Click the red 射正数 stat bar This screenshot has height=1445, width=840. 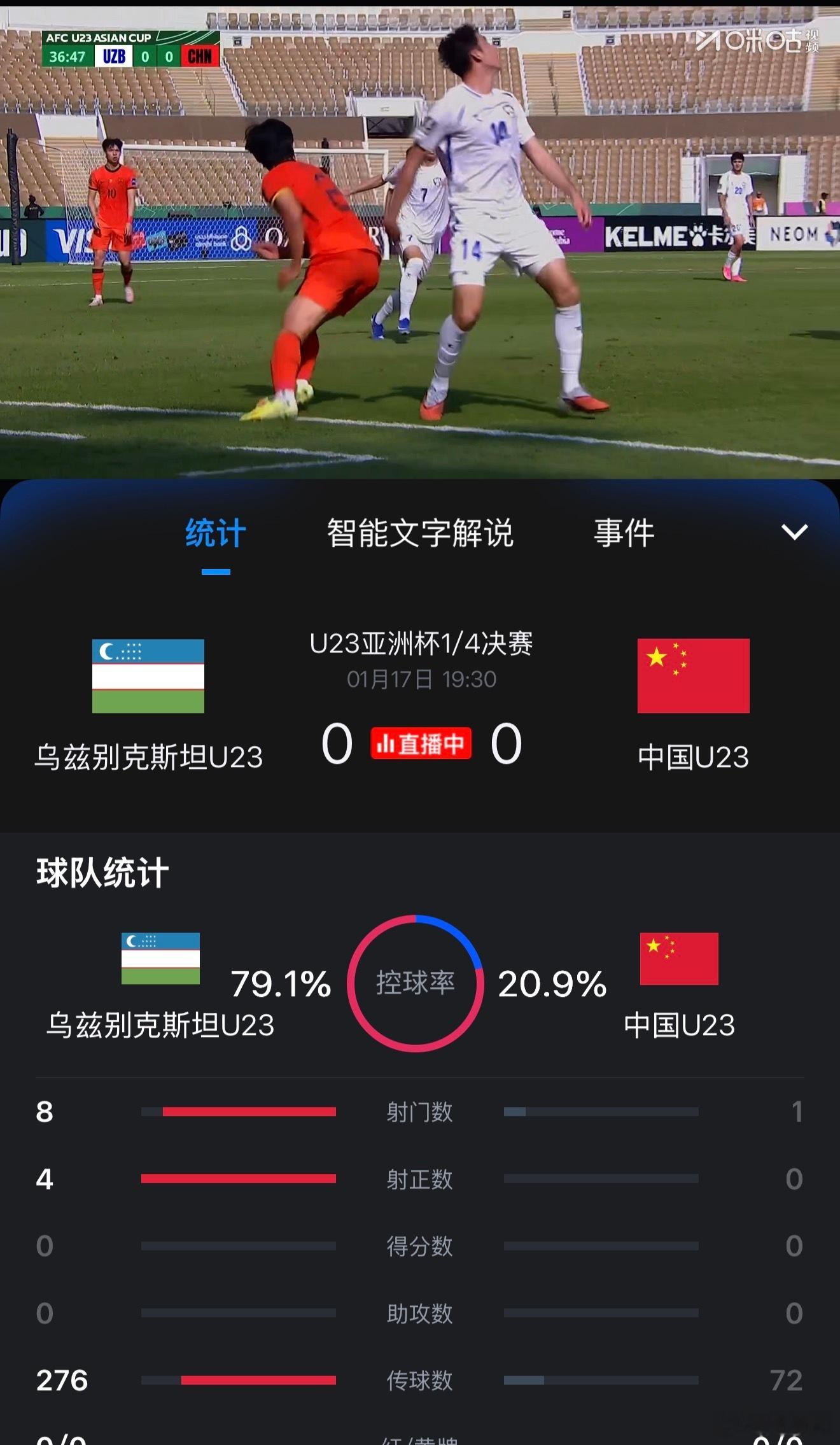239,1179
